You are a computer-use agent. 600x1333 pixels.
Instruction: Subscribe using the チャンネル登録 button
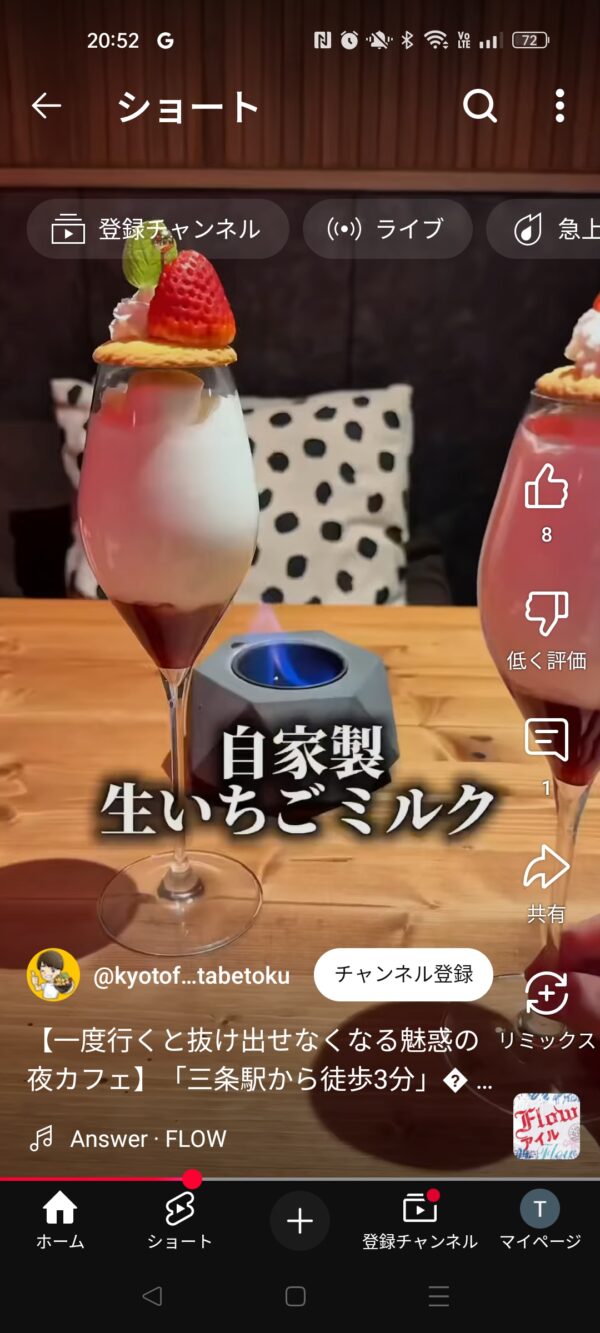point(403,975)
